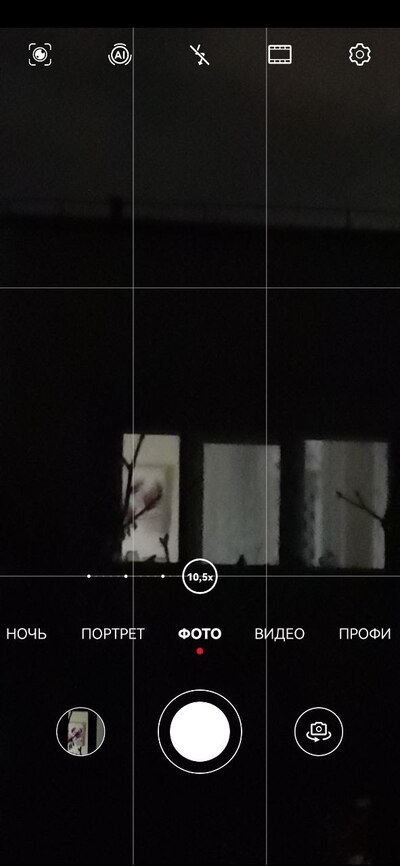Open camera settings gear
This screenshot has height=866, width=400.
[x=360, y=55]
